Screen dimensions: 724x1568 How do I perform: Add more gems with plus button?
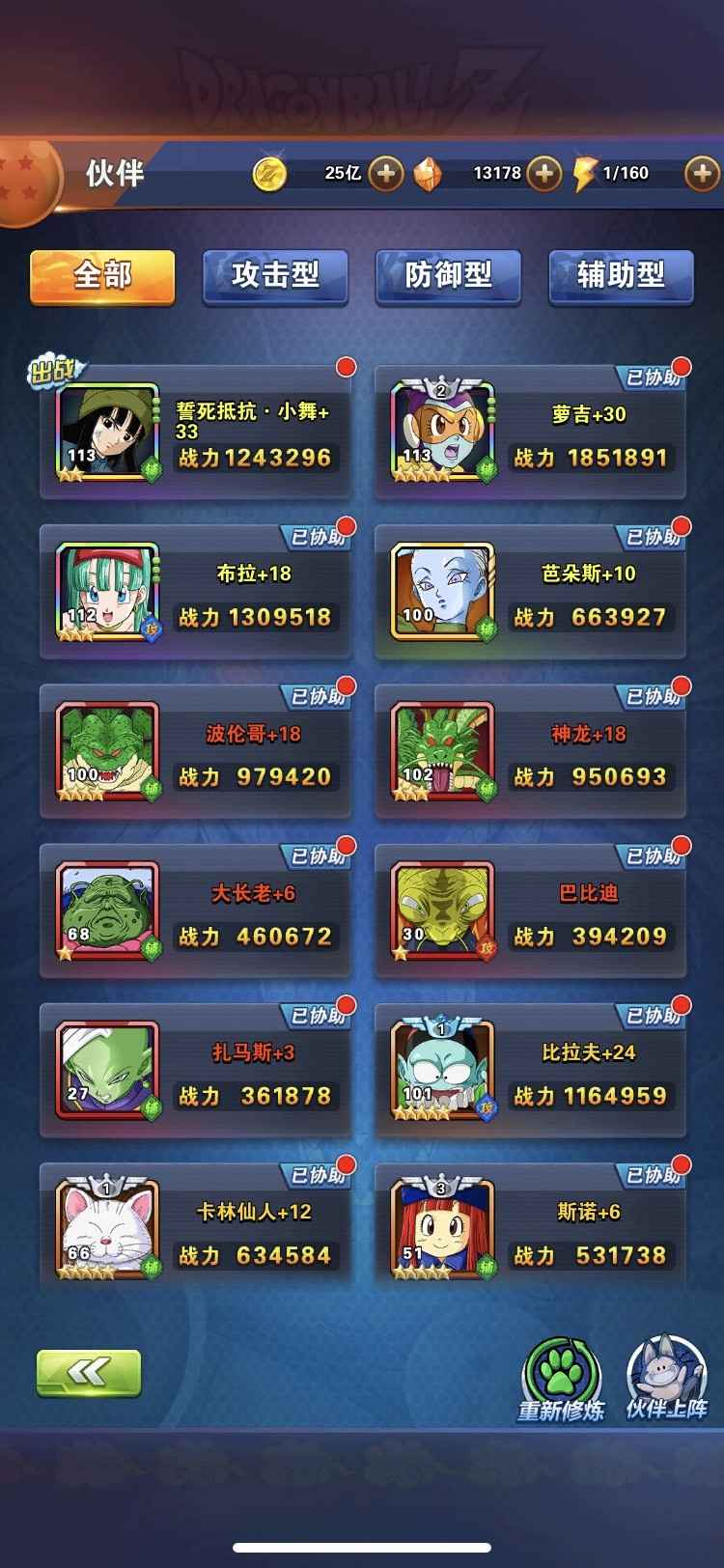[544, 174]
